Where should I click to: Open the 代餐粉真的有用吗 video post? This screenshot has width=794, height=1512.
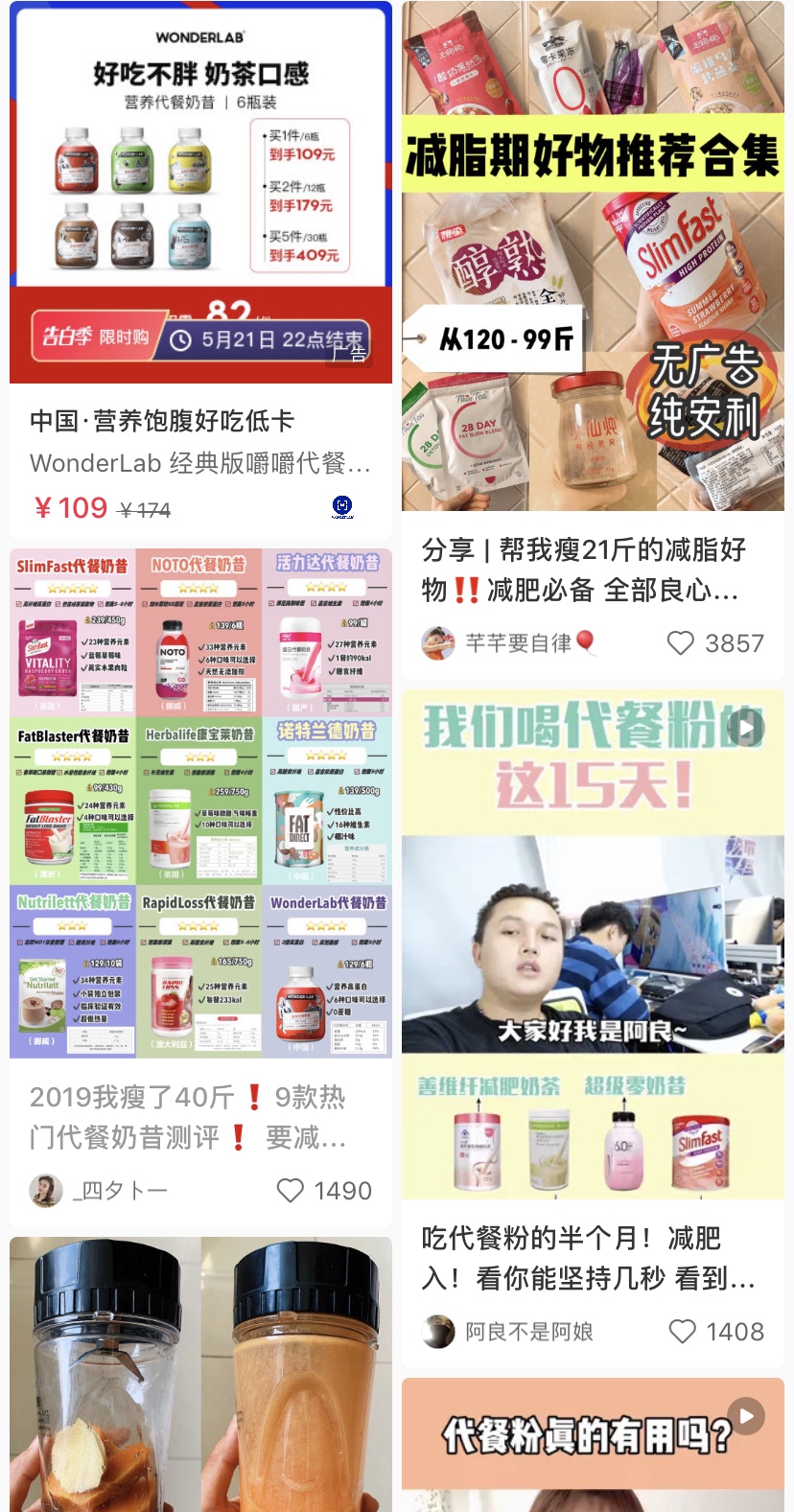[593, 1445]
